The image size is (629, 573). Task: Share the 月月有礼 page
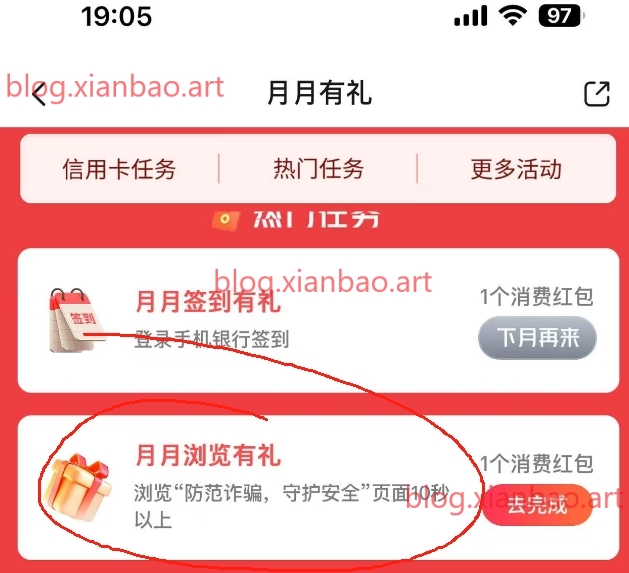click(596, 94)
